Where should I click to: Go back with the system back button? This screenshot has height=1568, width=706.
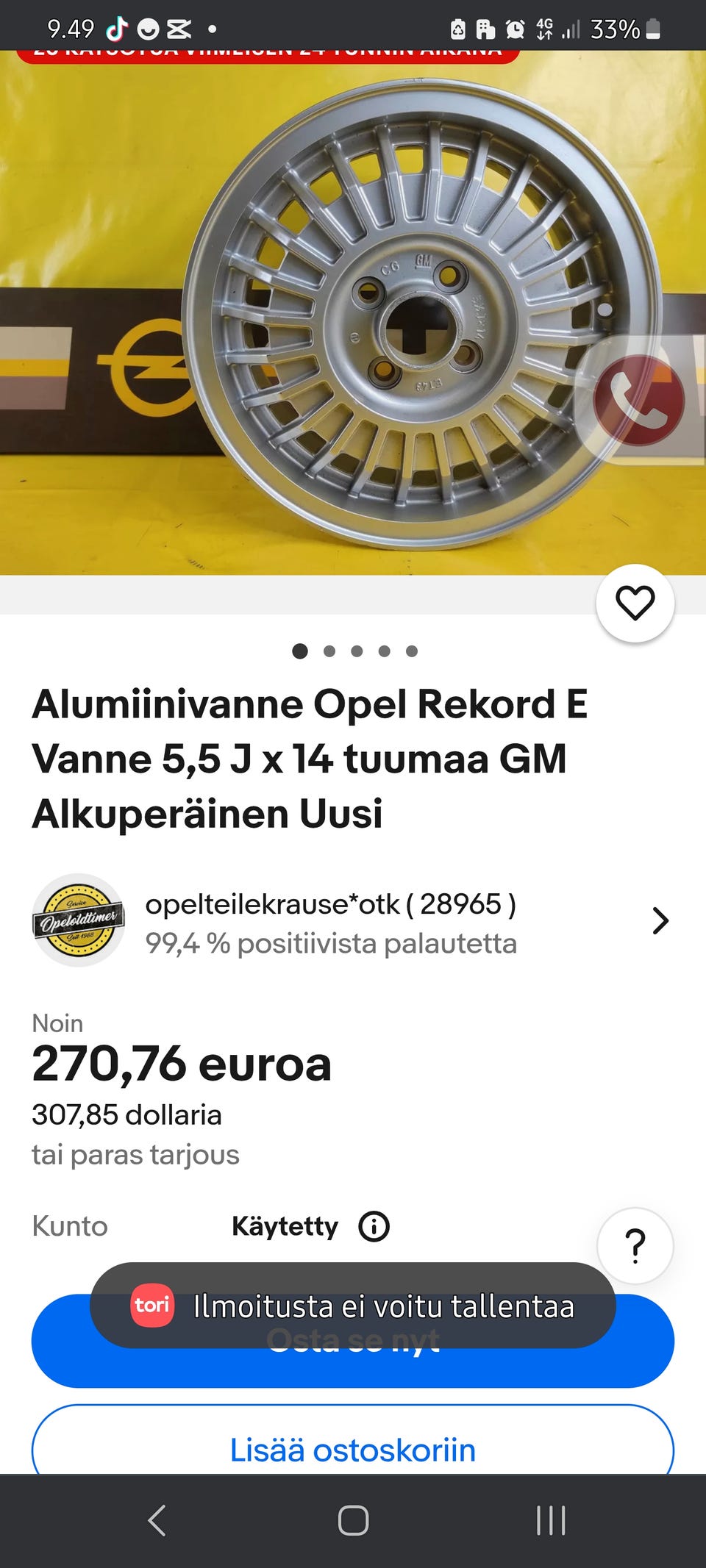pyautogui.click(x=157, y=1520)
